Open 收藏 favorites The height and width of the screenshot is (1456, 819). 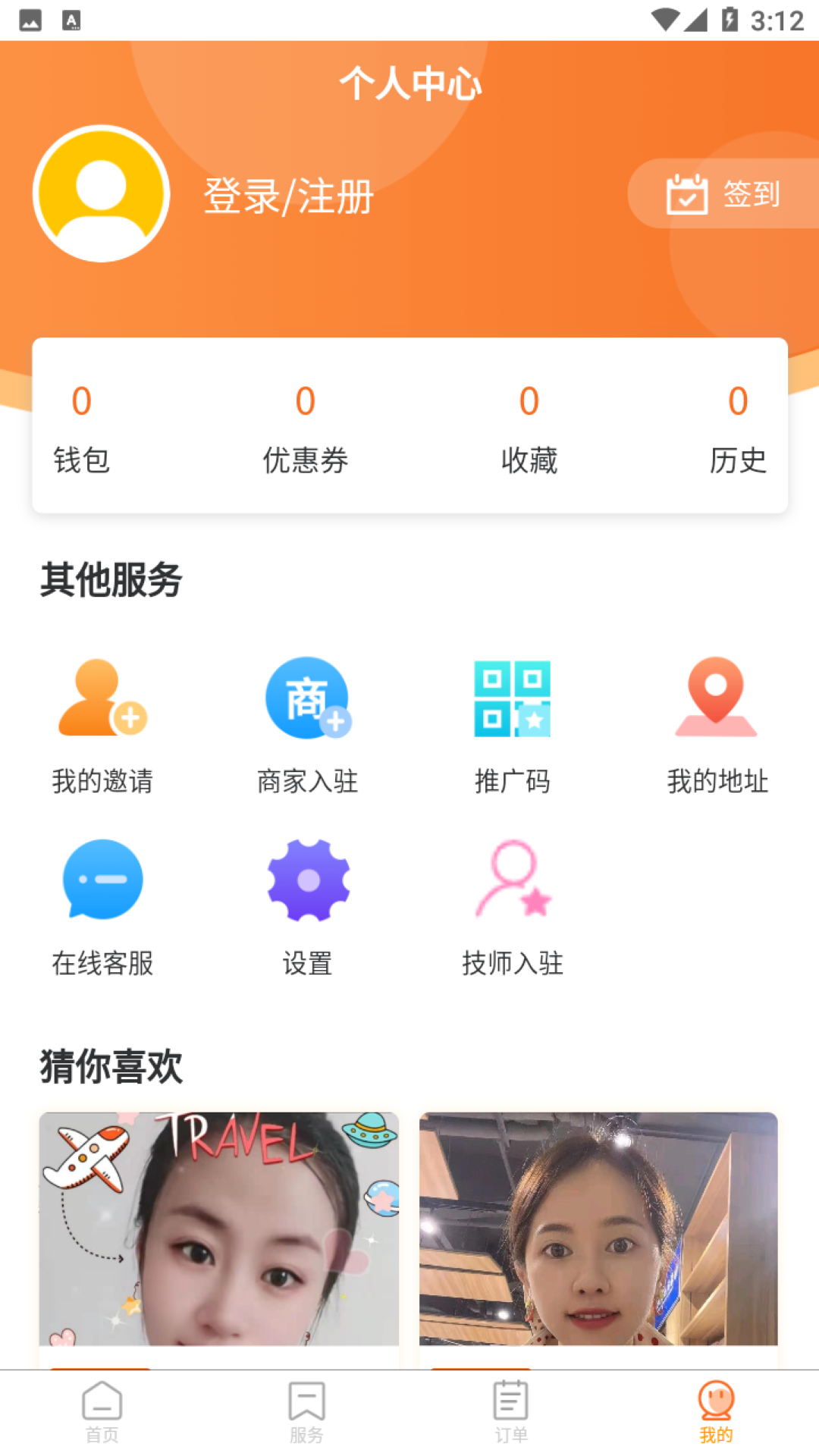[x=529, y=428]
